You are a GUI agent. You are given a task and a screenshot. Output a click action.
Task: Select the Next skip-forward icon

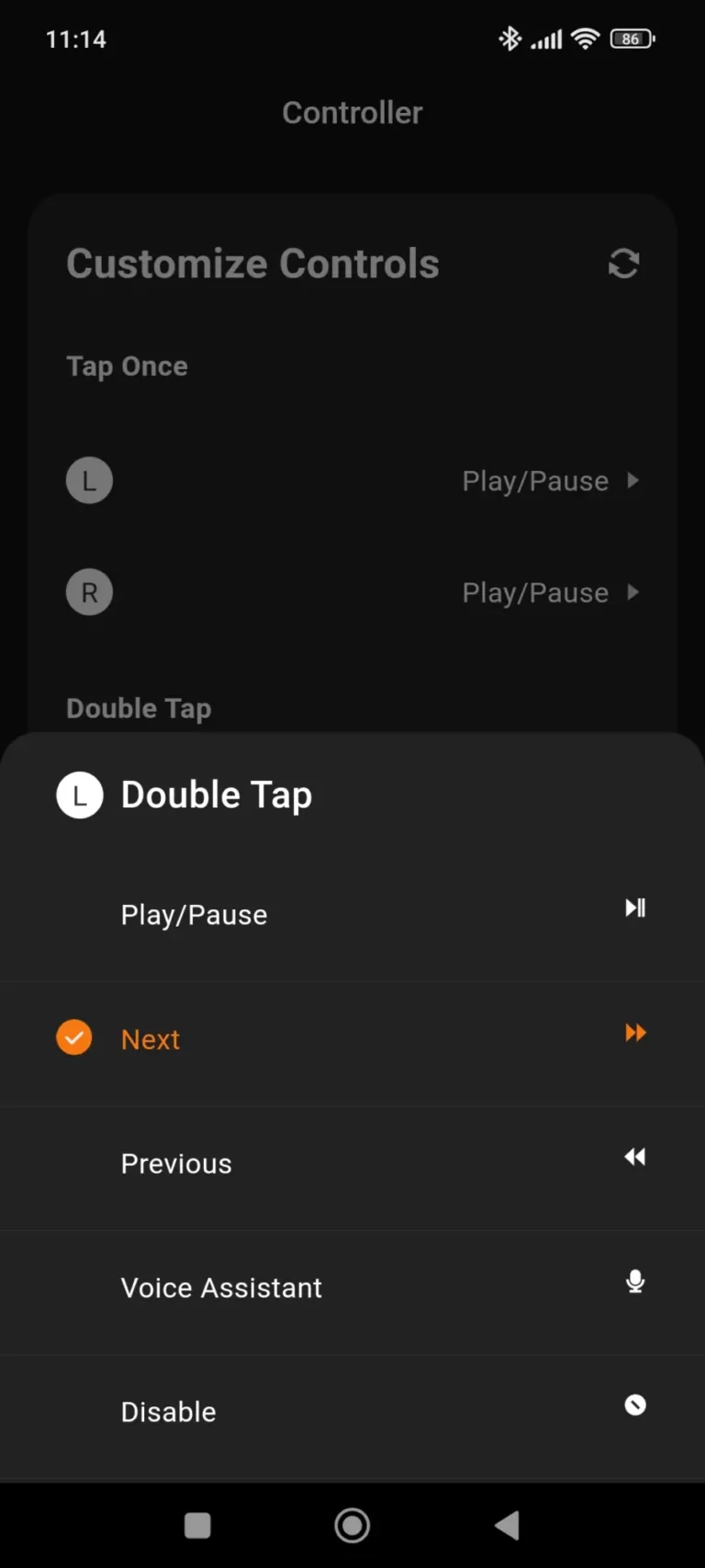point(635,1032)
